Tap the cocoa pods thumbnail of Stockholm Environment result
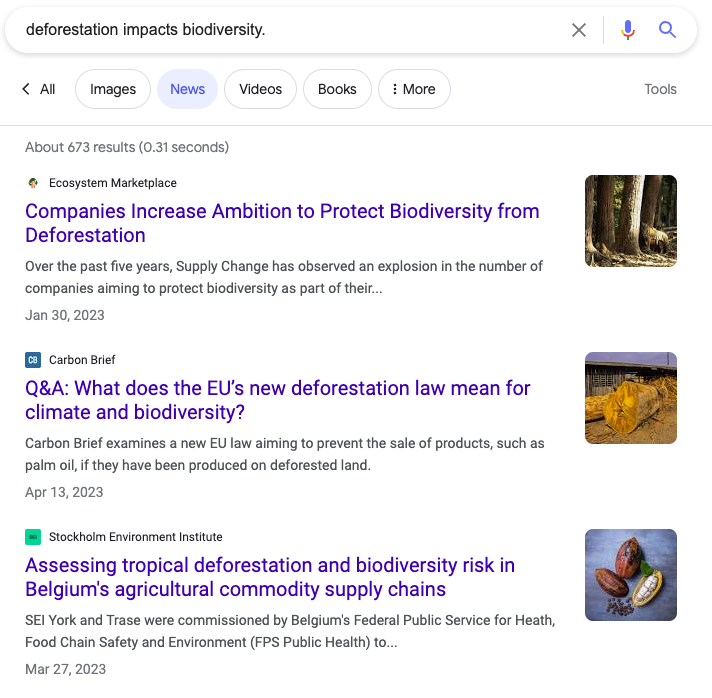 coord(631,575)
